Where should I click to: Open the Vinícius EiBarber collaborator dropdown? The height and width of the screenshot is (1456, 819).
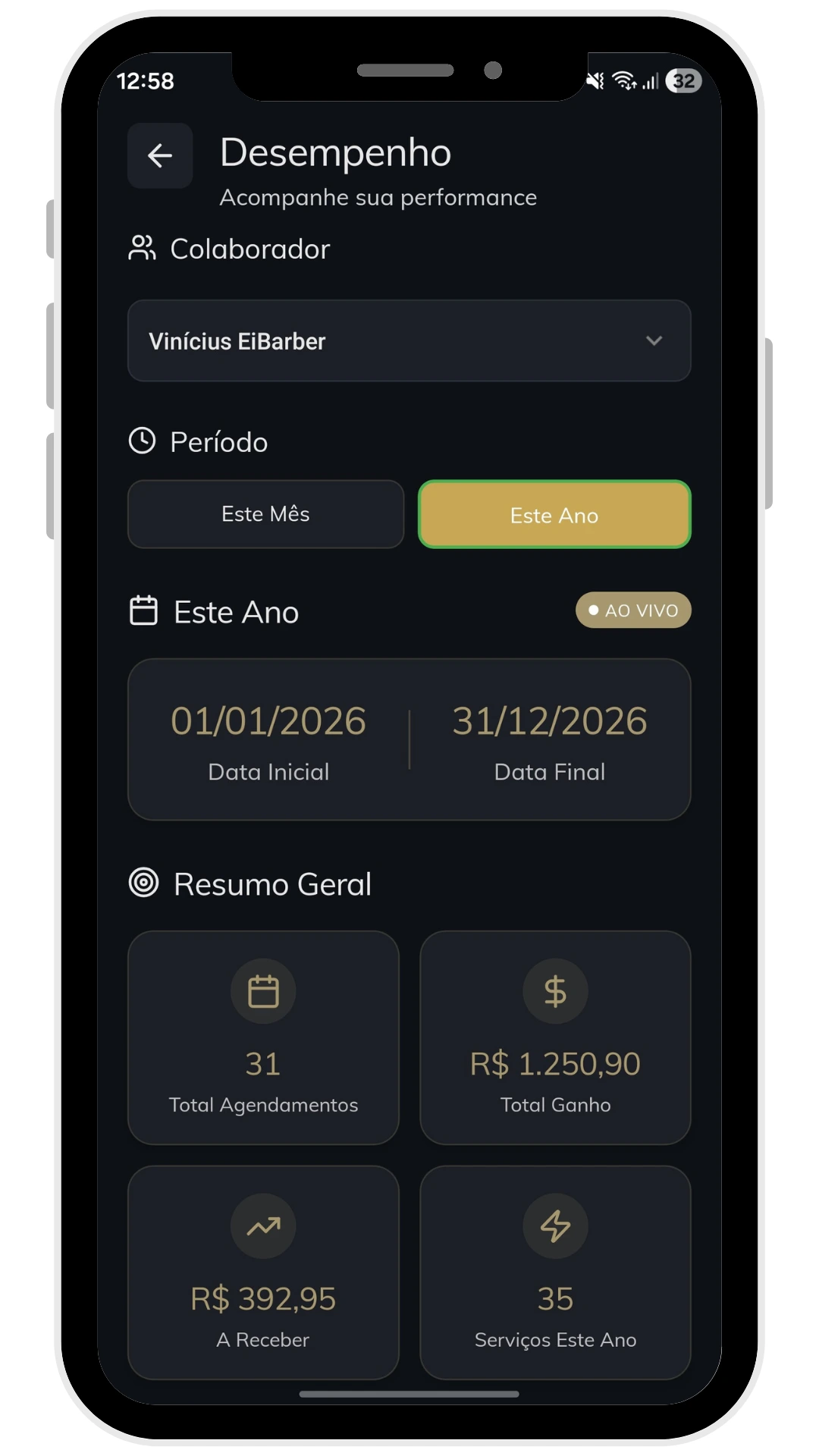tap(409, 341)
